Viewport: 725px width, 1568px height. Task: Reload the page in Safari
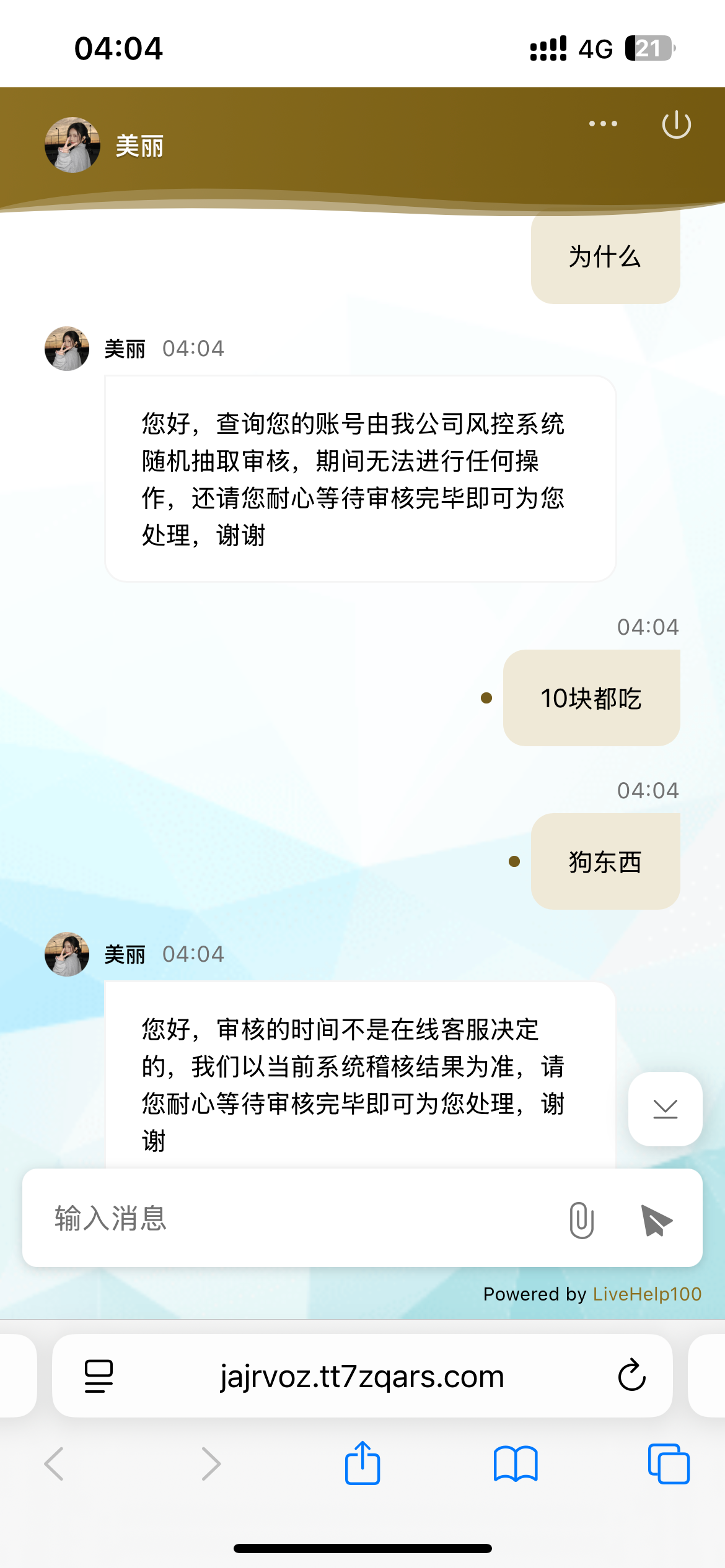click(x=631, y=1376)
